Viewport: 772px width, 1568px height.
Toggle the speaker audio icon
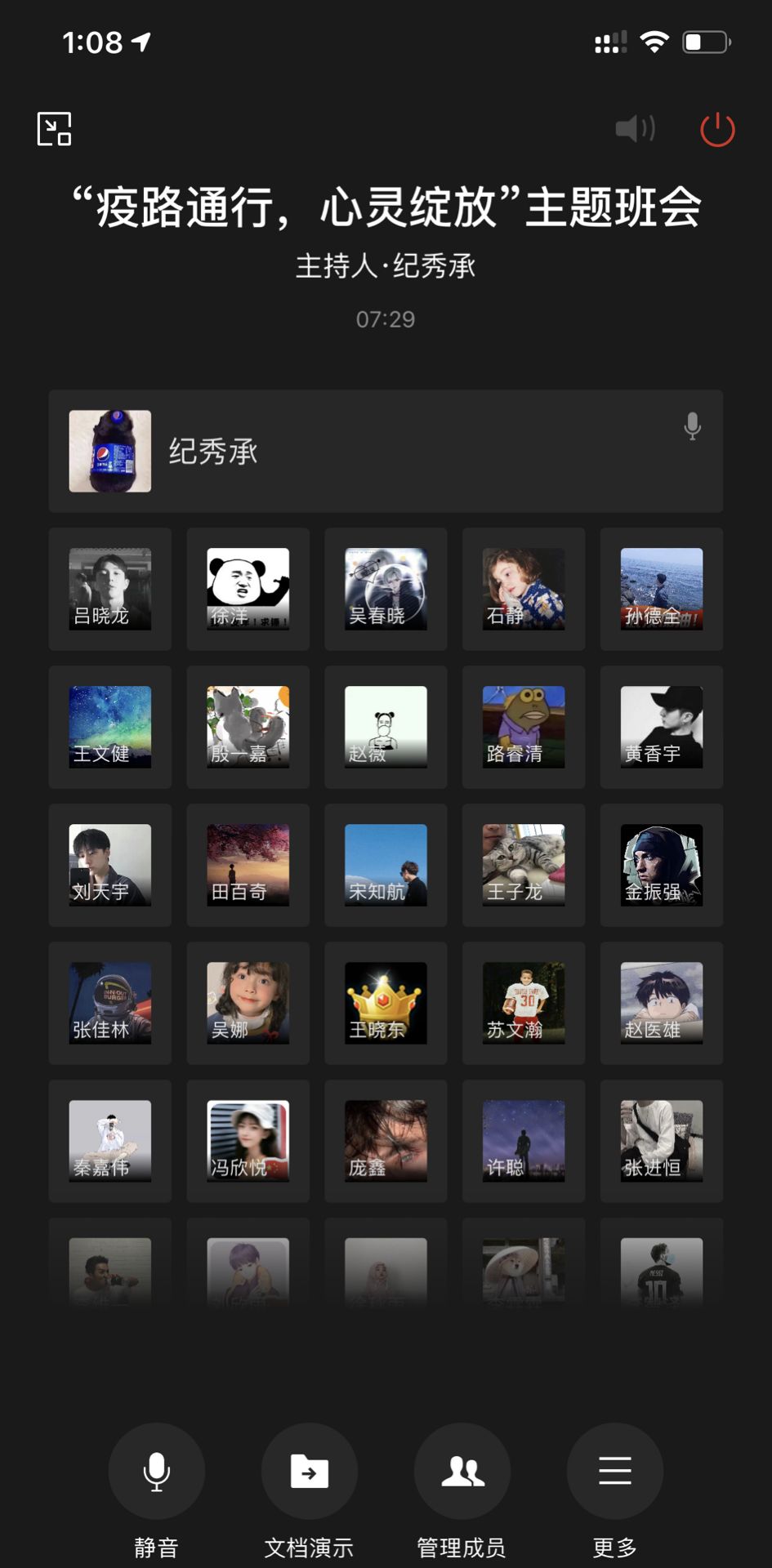(635, 129)
